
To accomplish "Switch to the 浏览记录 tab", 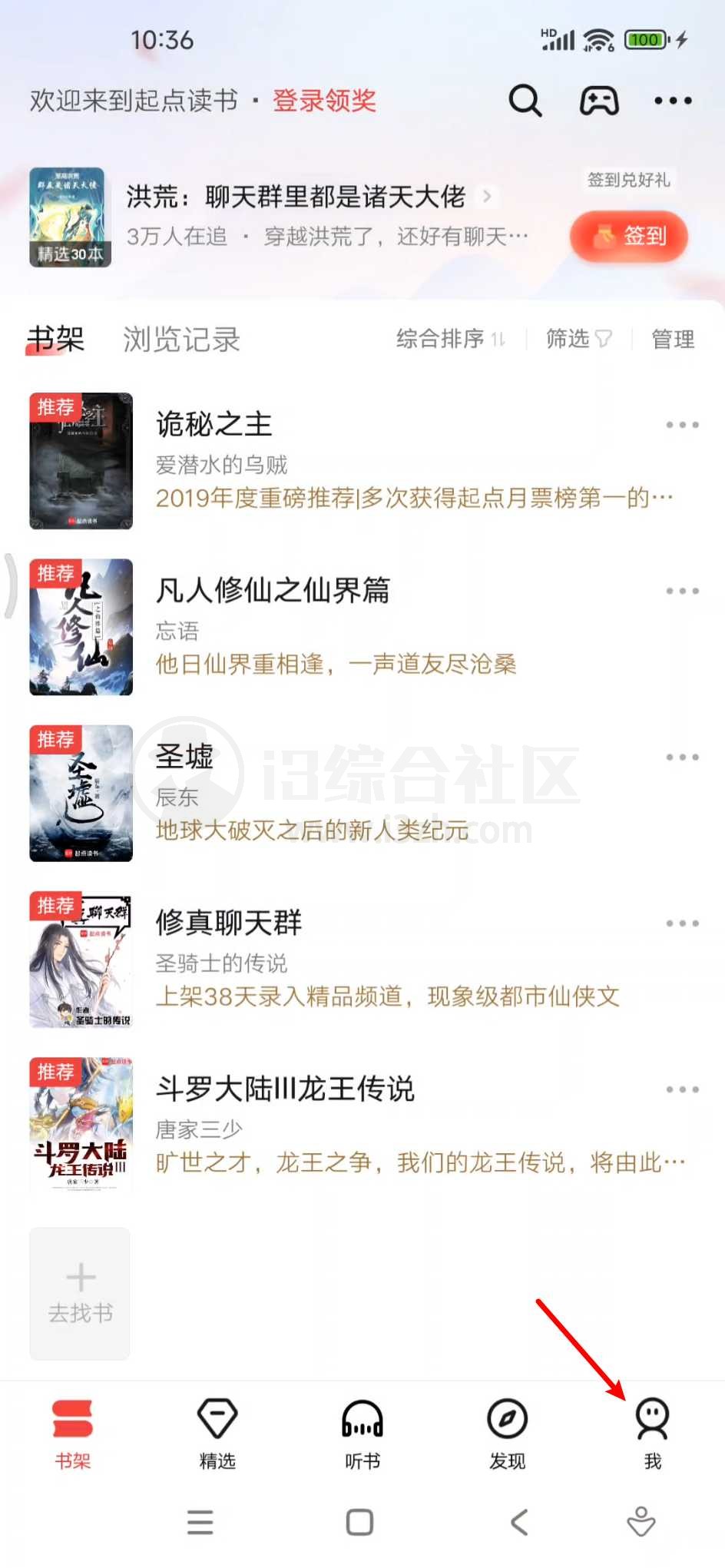I will pos(181,340).
